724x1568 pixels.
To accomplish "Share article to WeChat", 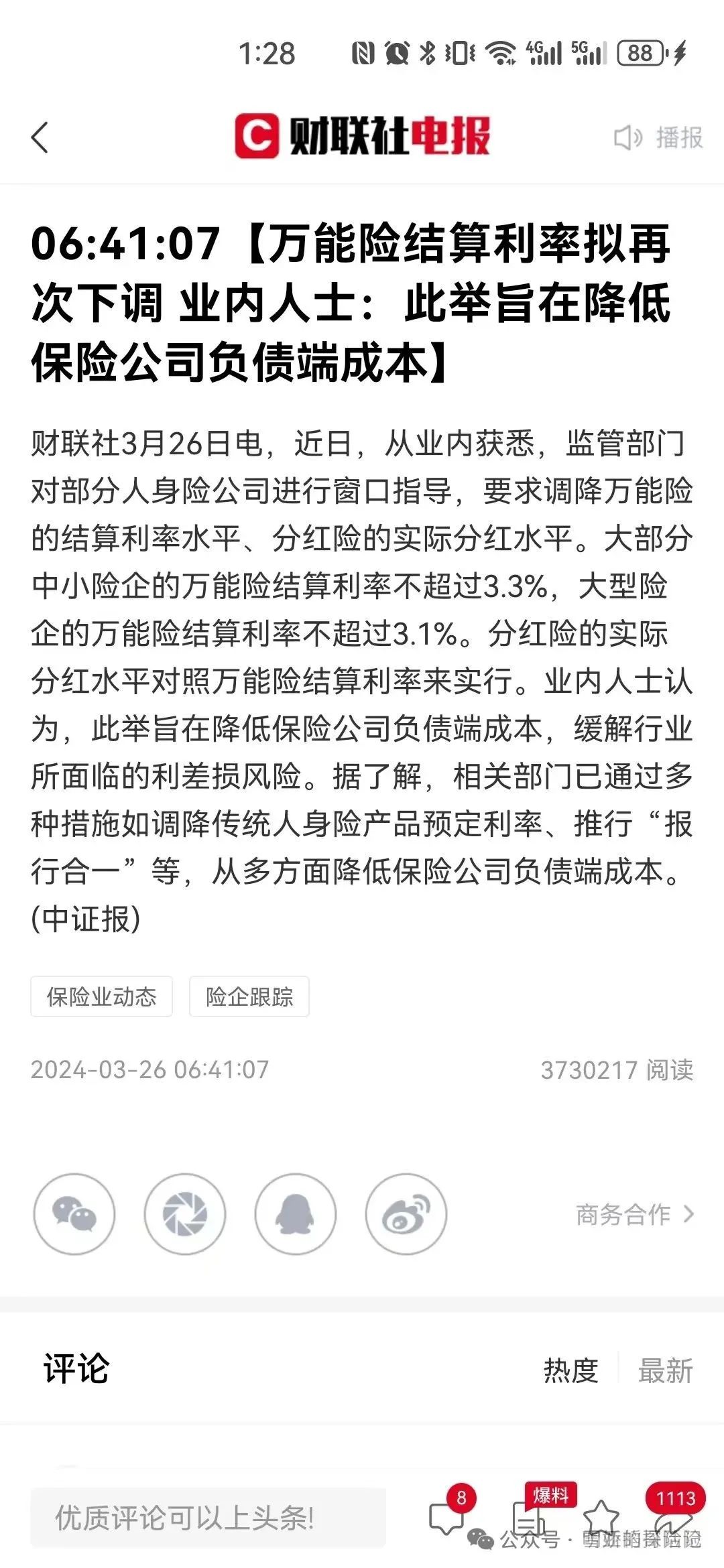I will (x=74, y=1214).
